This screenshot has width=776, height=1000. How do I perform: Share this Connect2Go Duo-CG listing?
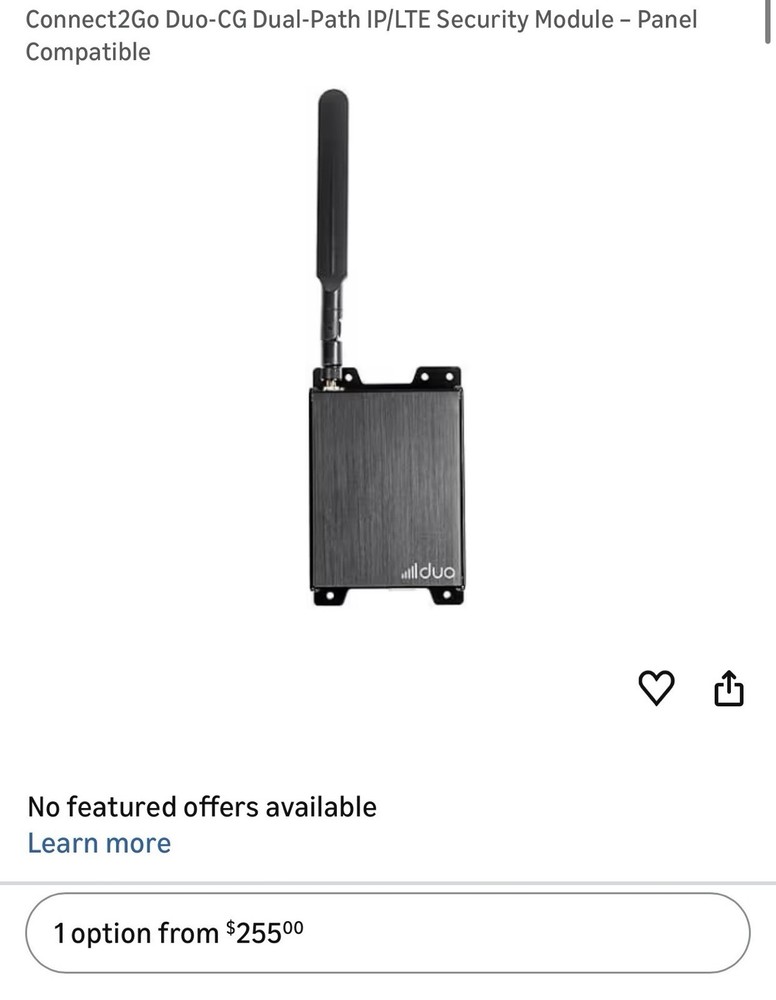[729, 688]
